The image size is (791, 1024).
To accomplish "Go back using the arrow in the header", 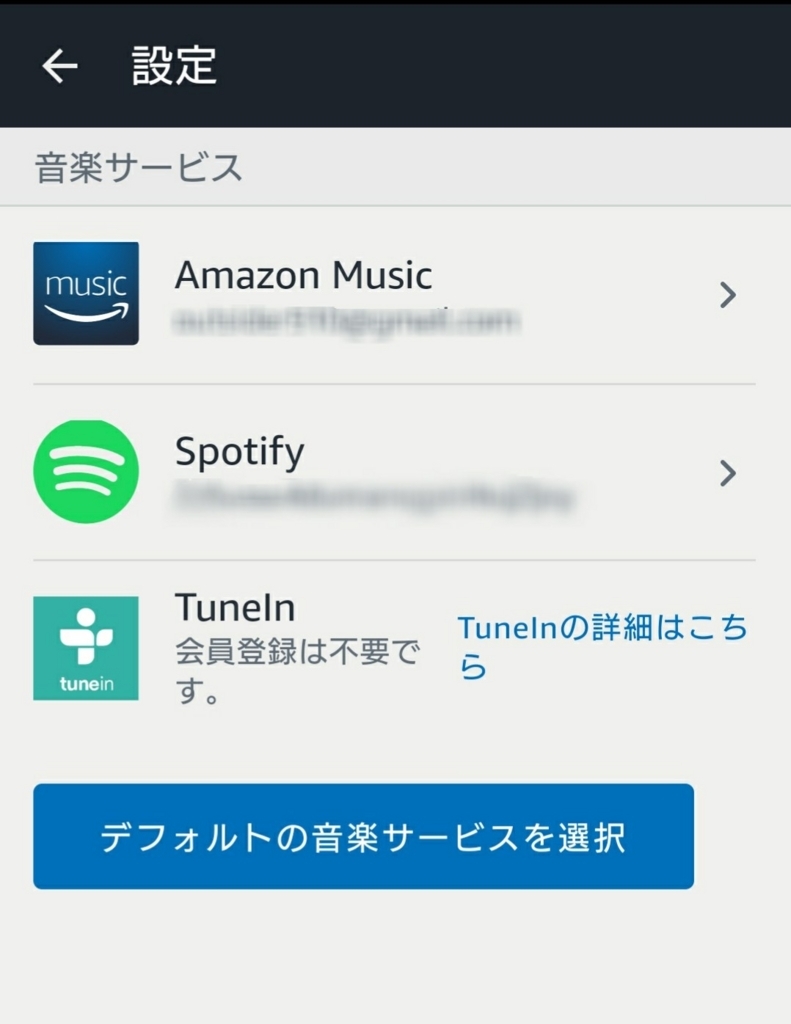I will coord(59,66).
